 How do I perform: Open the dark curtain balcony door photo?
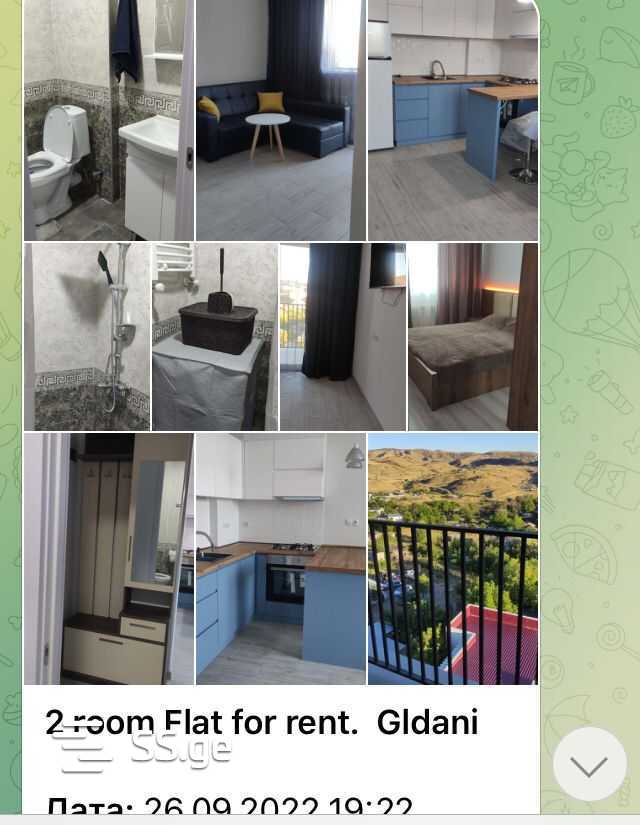click(x=342, y=337)
